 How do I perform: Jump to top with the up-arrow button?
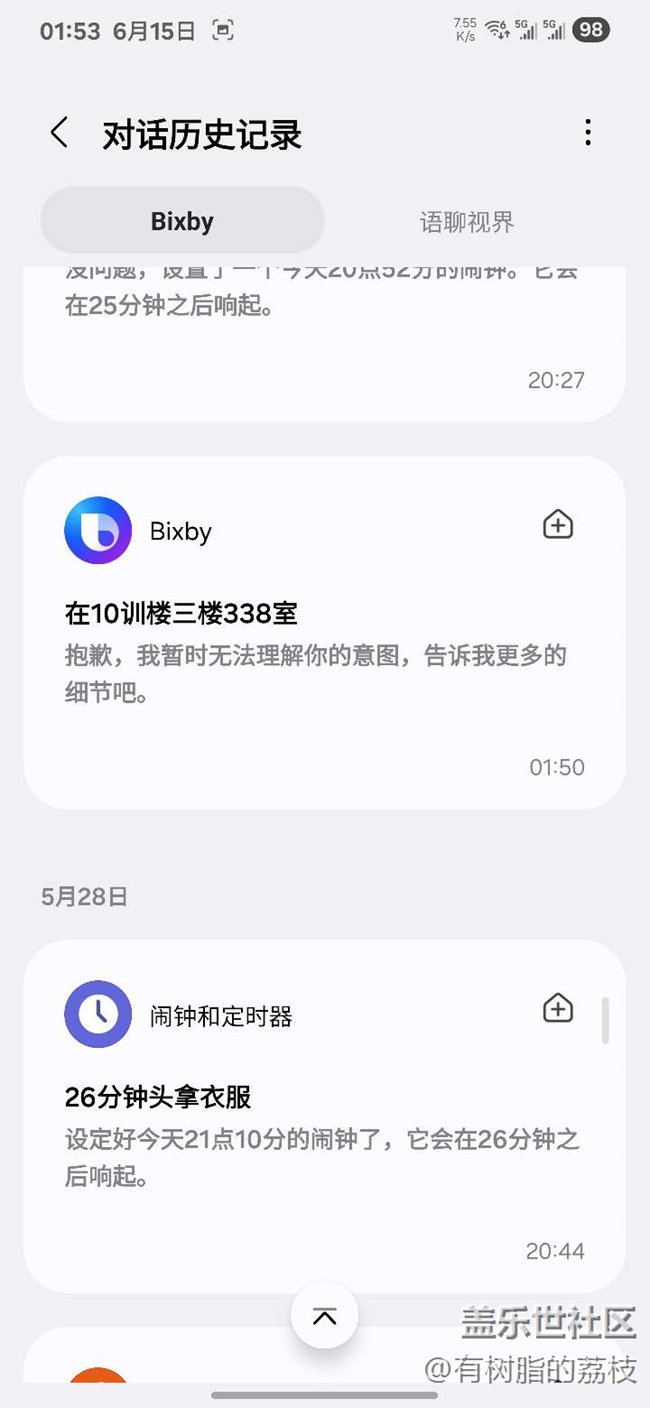coord(324,1316)
